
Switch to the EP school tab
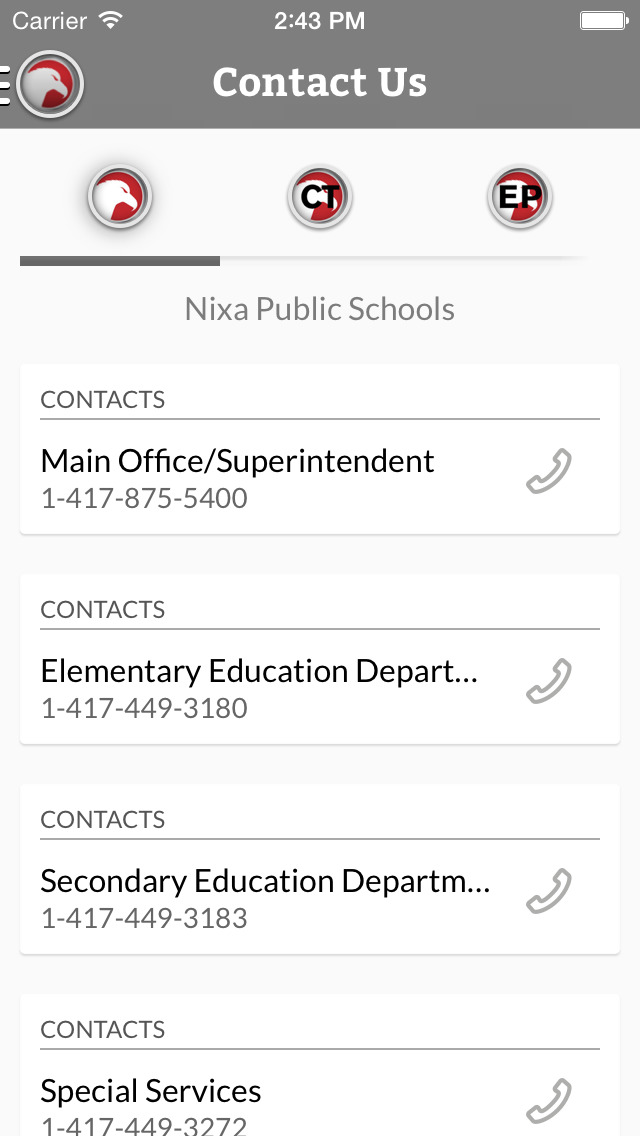(520, 197)
